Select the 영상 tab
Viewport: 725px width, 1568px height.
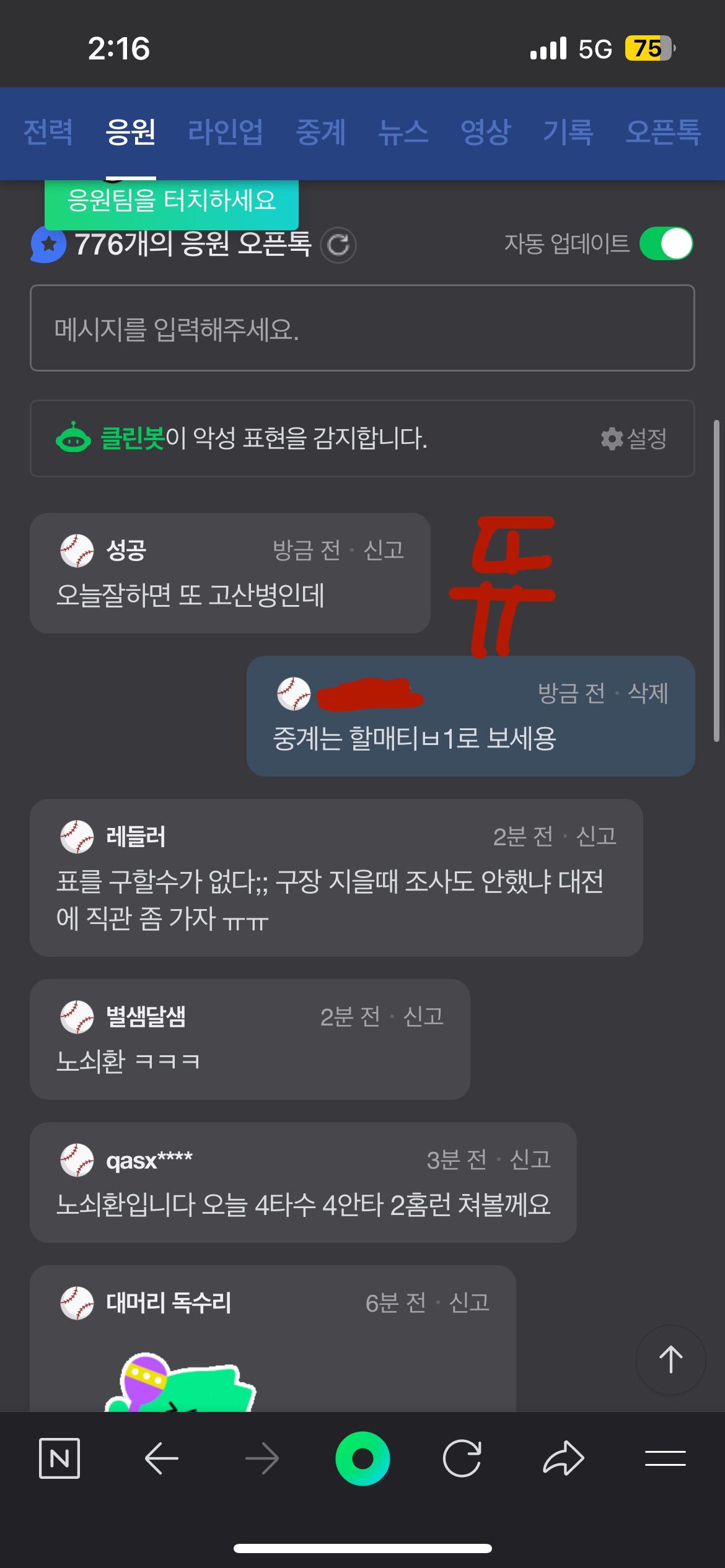pyautogui.click(x=485, y=132)
